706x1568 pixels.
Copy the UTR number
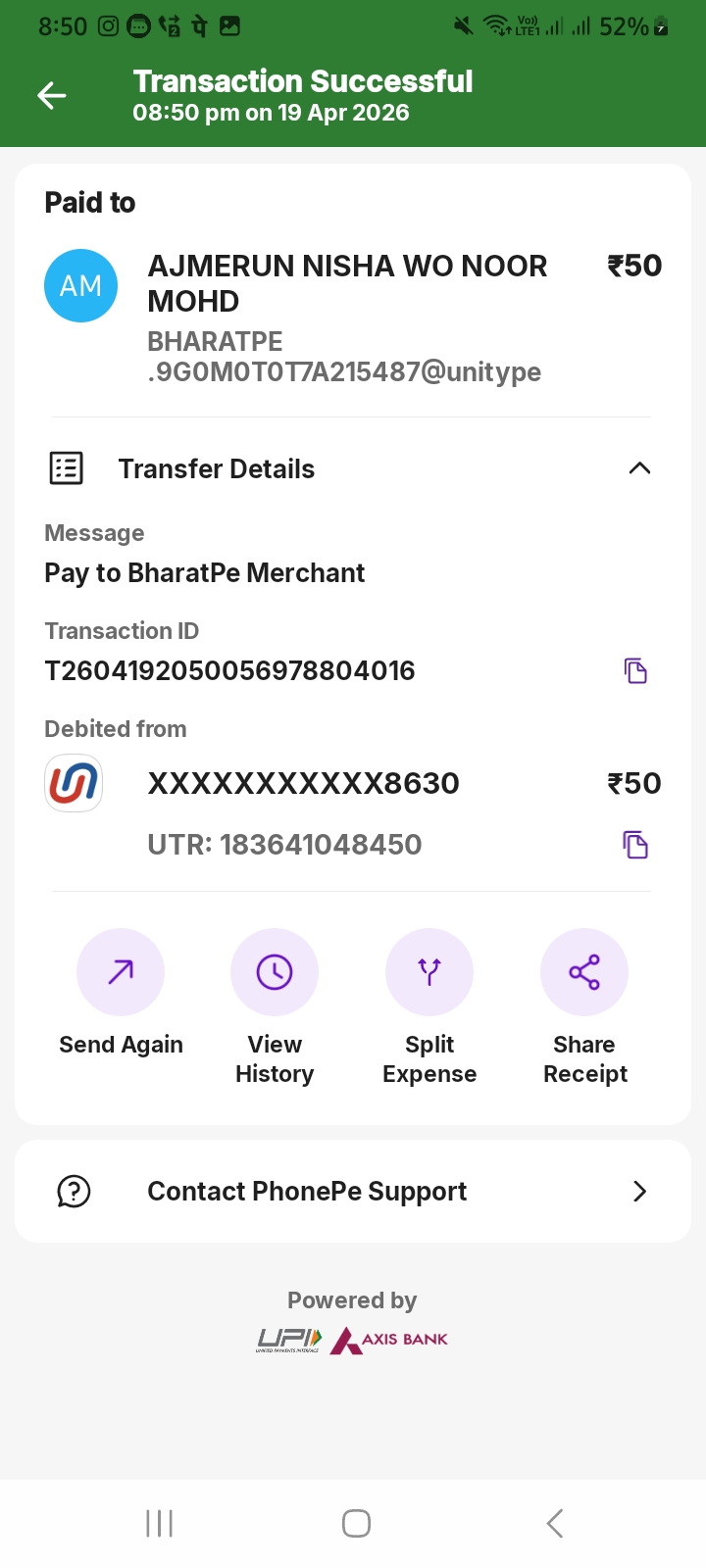pyautogui.click(x=635, y=845)
